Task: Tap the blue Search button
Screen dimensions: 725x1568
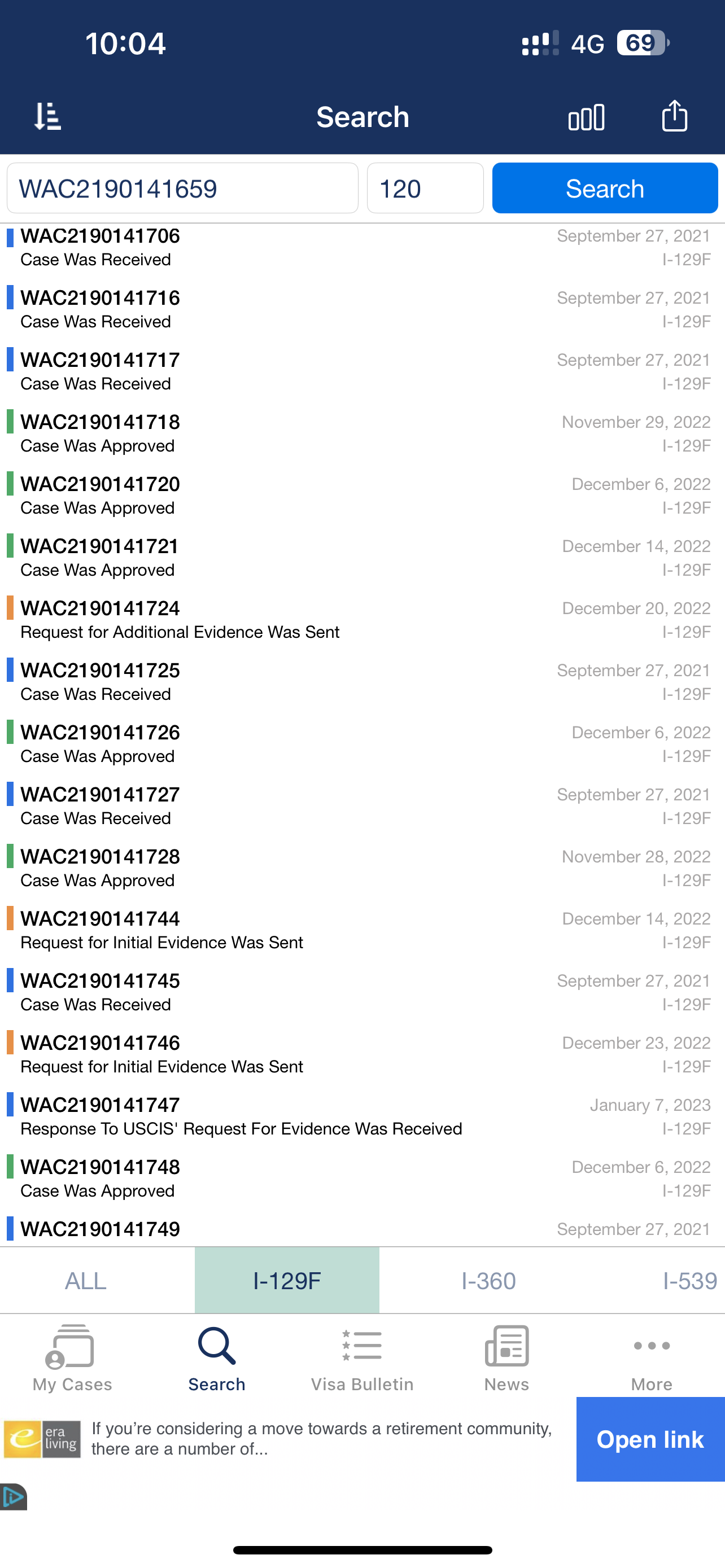Action: point(605,188)
